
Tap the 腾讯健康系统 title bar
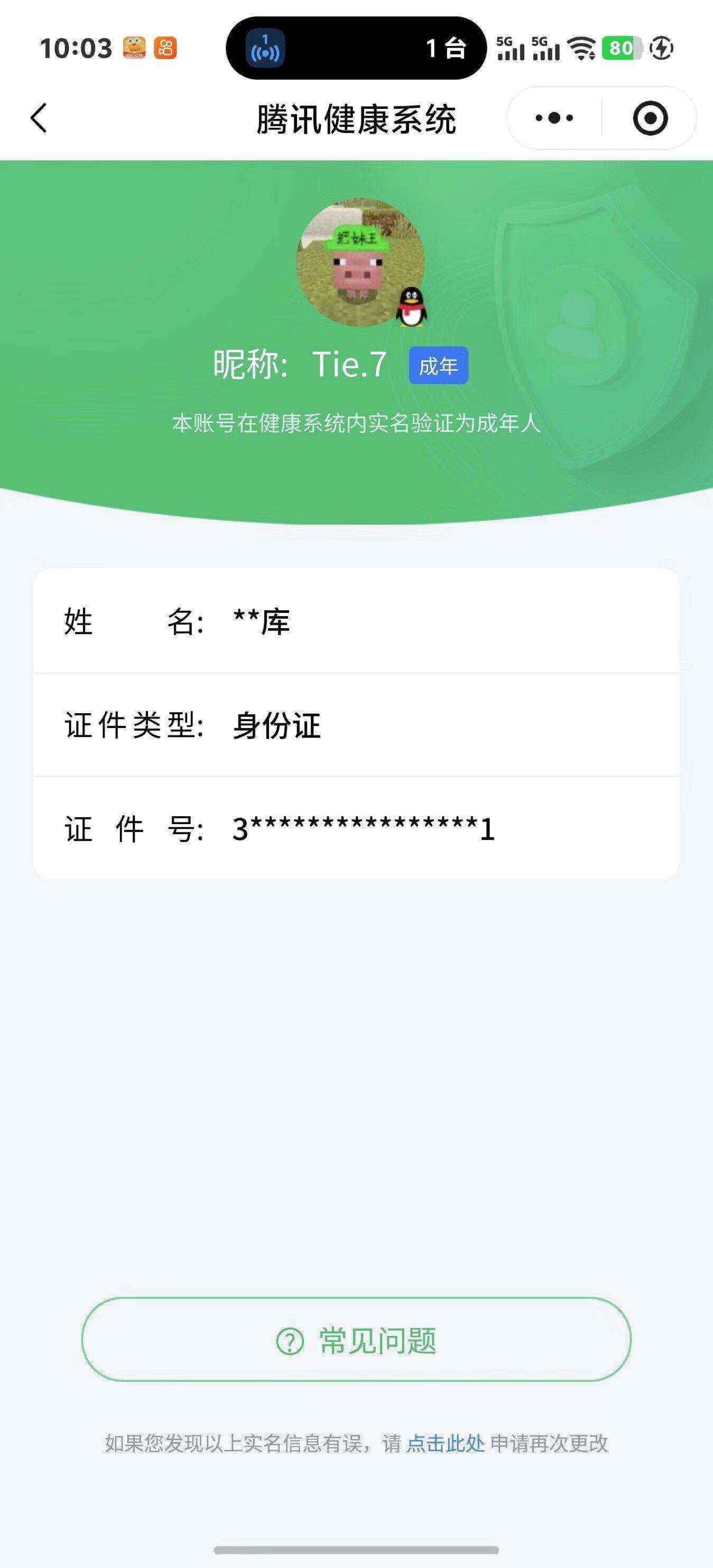tap(356, 119)
